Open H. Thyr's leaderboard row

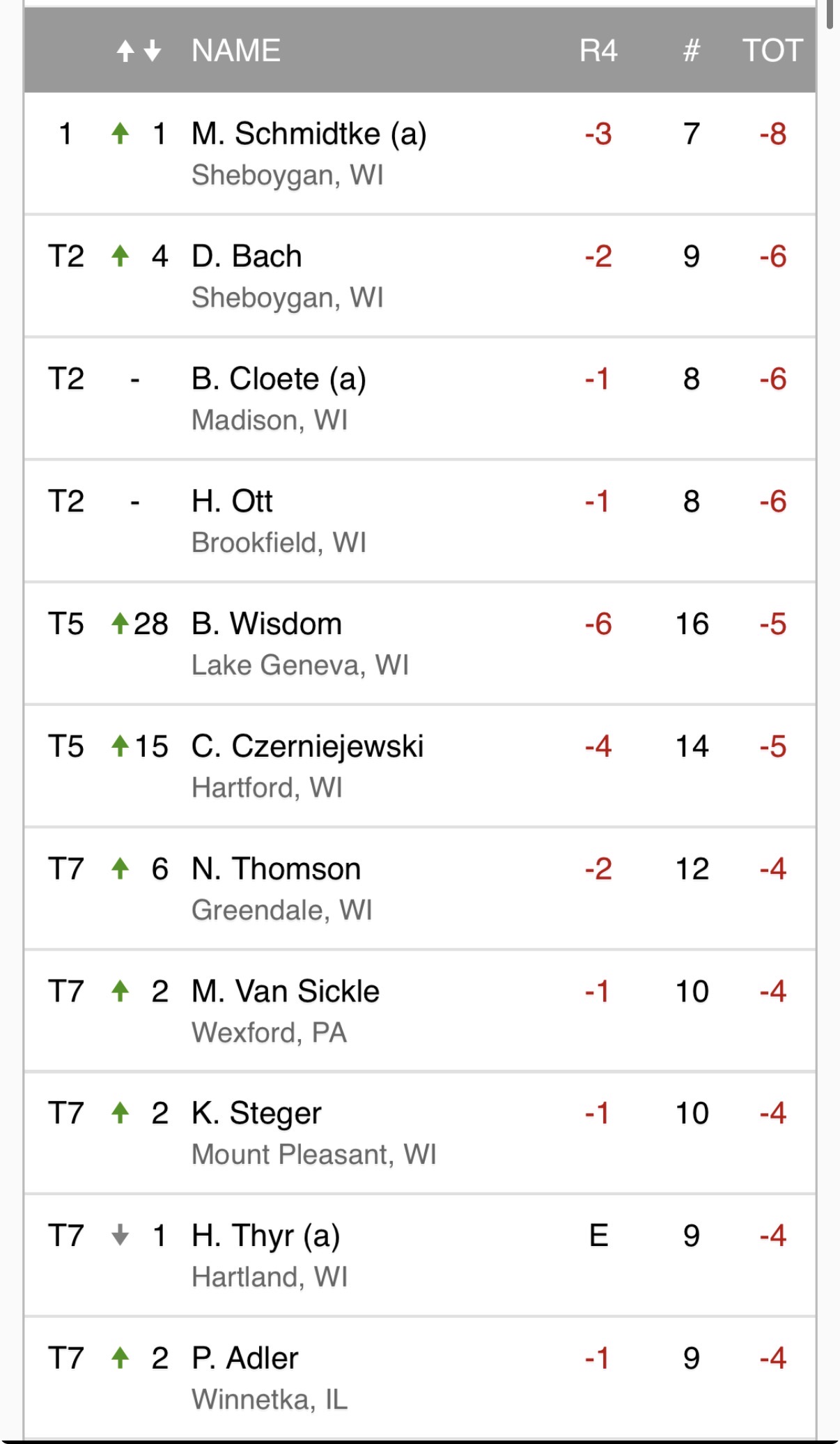click(420, 1256)
